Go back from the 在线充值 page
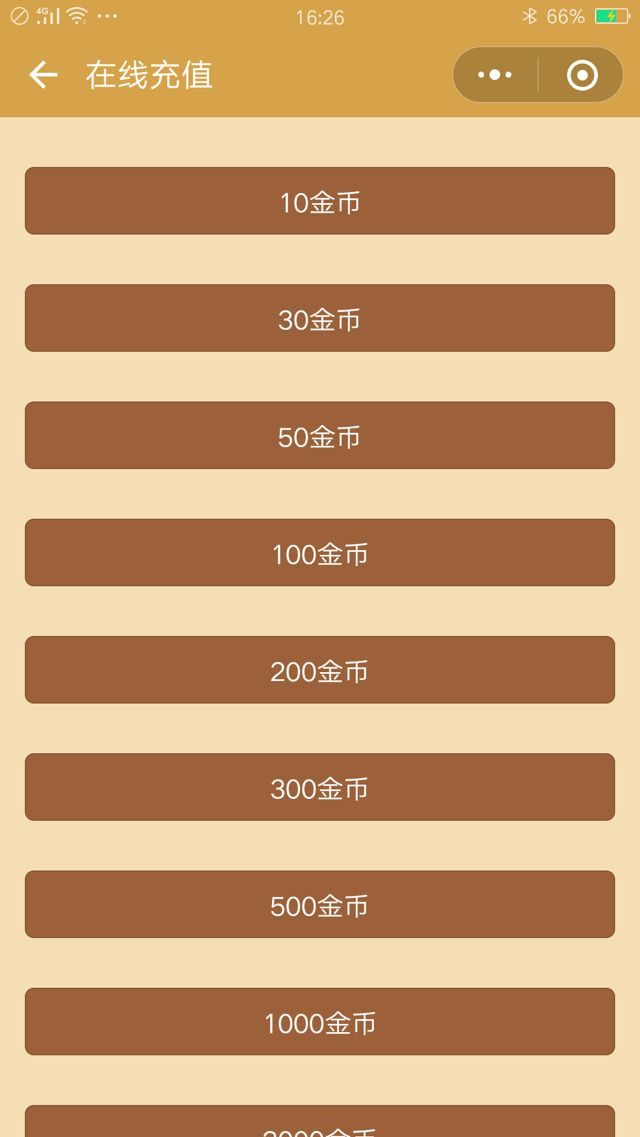 point(43,75)
